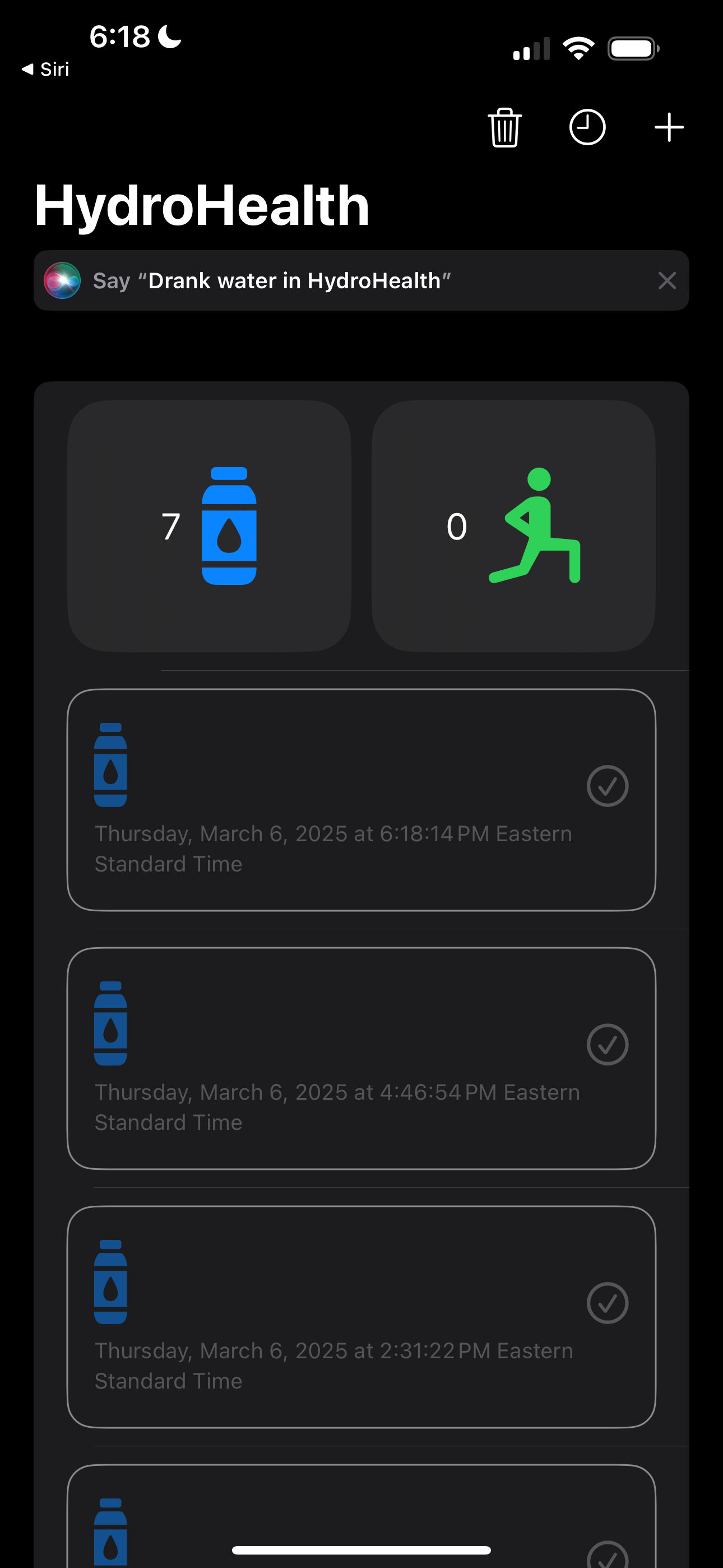Screen dimensions: 723x1568
Task: Return to Siri via back link
Action: coord(45,70)
